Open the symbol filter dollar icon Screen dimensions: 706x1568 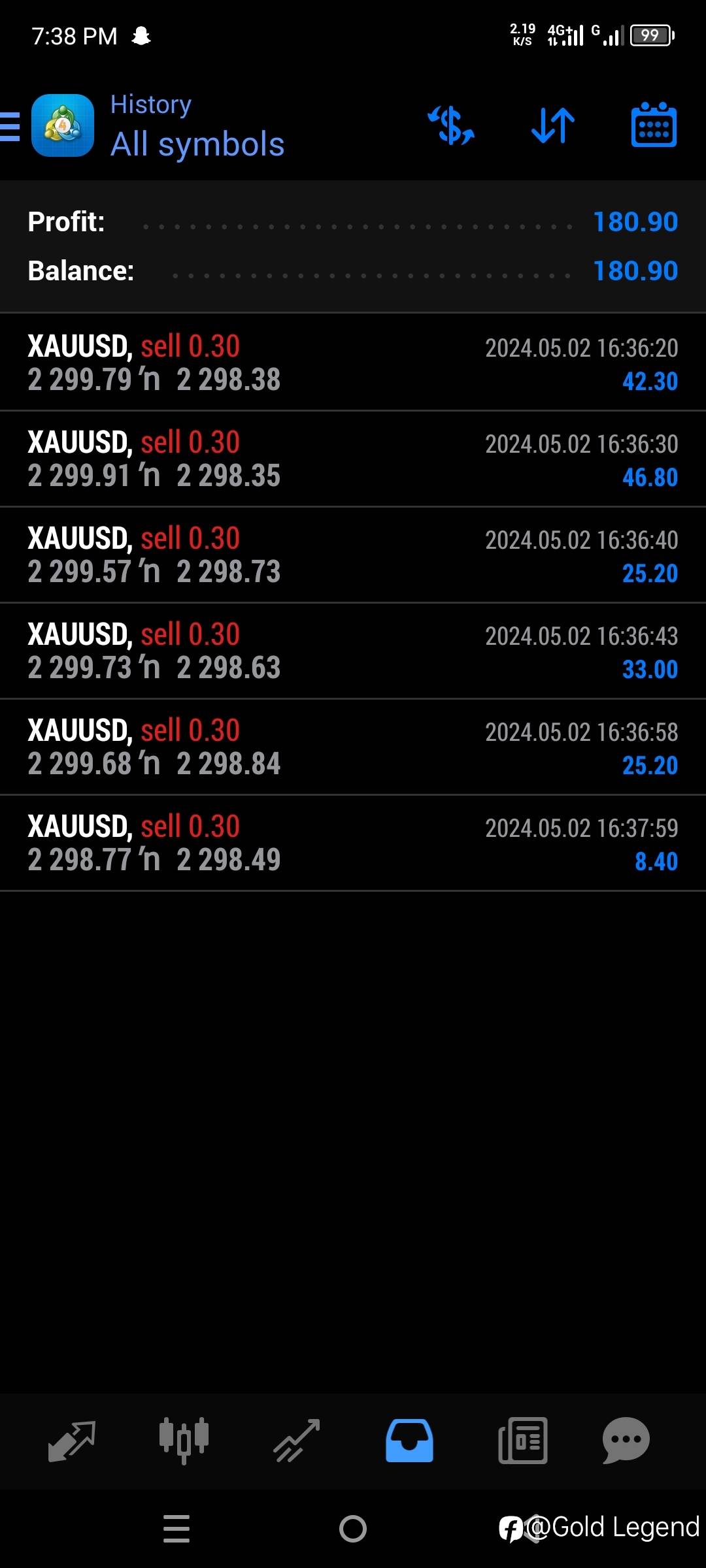(x=451, y=125)
